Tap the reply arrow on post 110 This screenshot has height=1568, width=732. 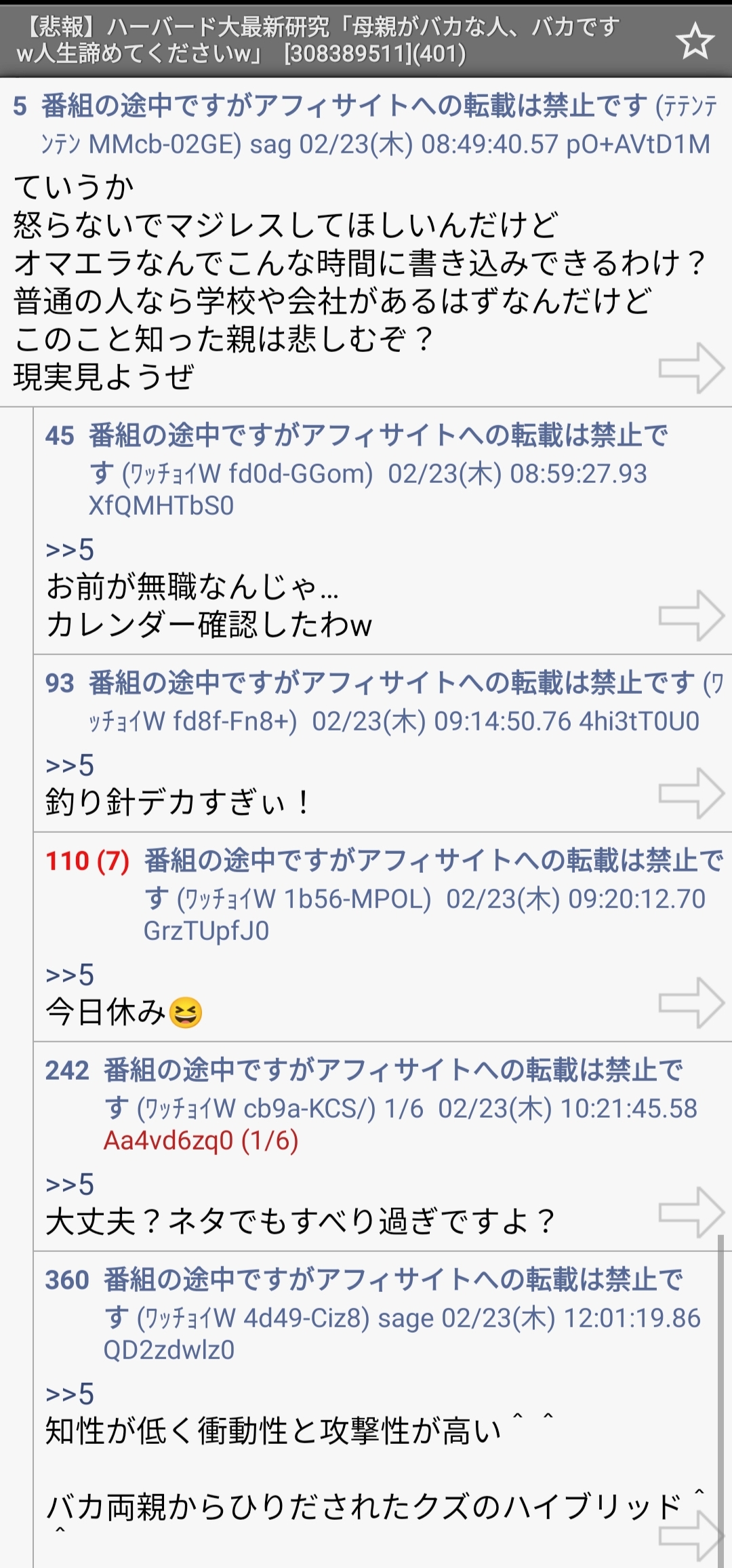pyautogui.click(x=691, y=1003)
